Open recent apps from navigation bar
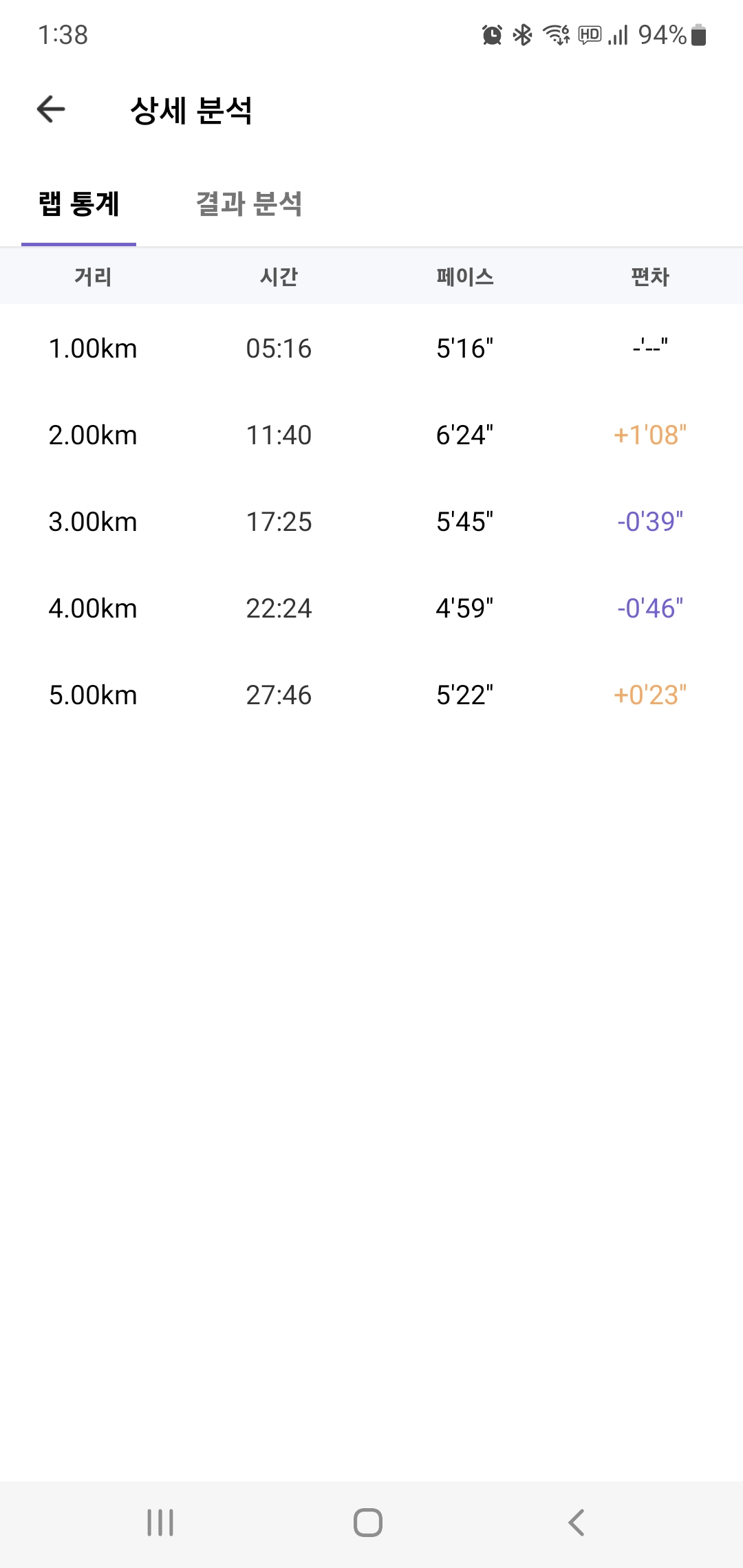Image resolution: width=743 pixels, height=1568 pixels. (160, 1522)
